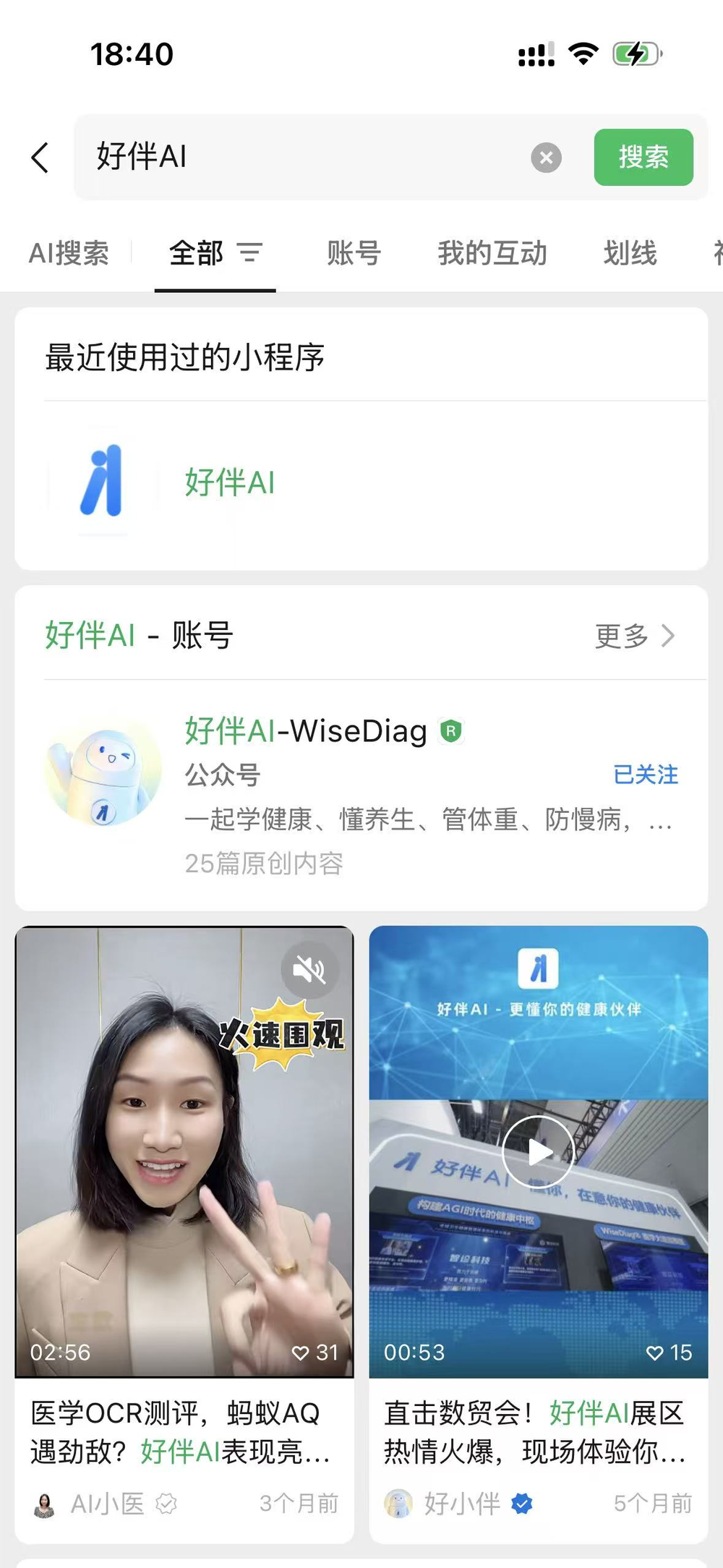
Task: Tap AI小医's profile avatar
Action: [45, 1505]
